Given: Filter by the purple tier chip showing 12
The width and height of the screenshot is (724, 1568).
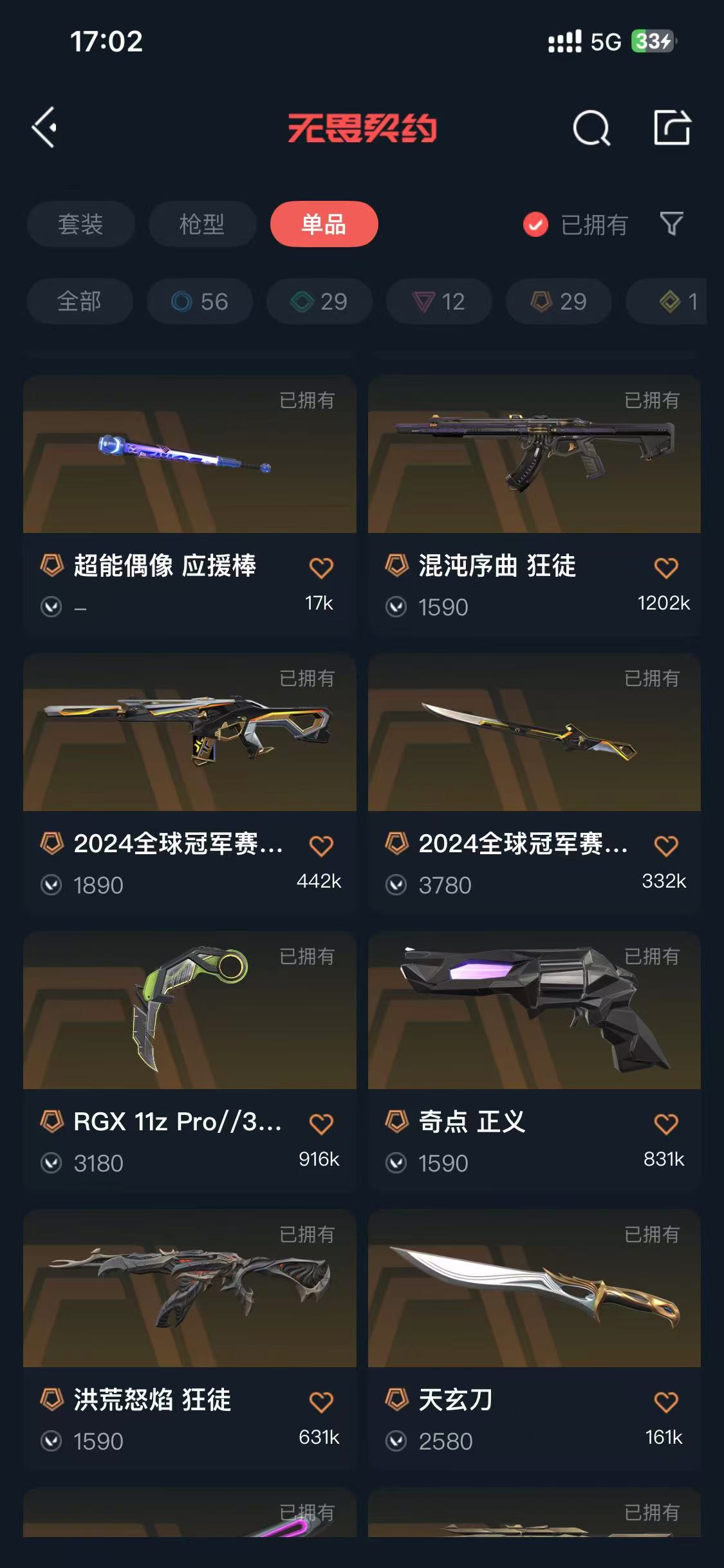Looking at the screenshot, I should coord(439,301).
